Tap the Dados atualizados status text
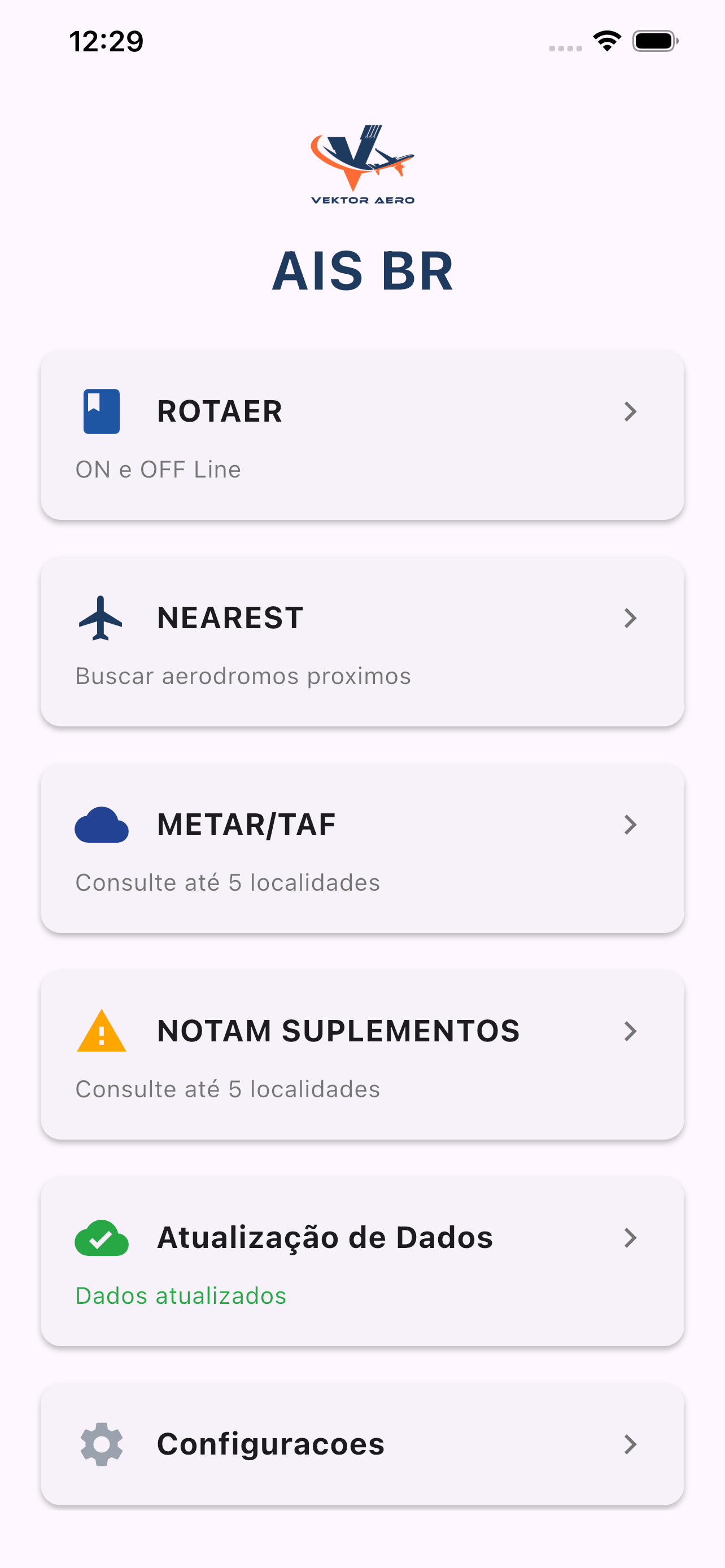The height and width of the screenshot is (1568, 725). 180,1295
